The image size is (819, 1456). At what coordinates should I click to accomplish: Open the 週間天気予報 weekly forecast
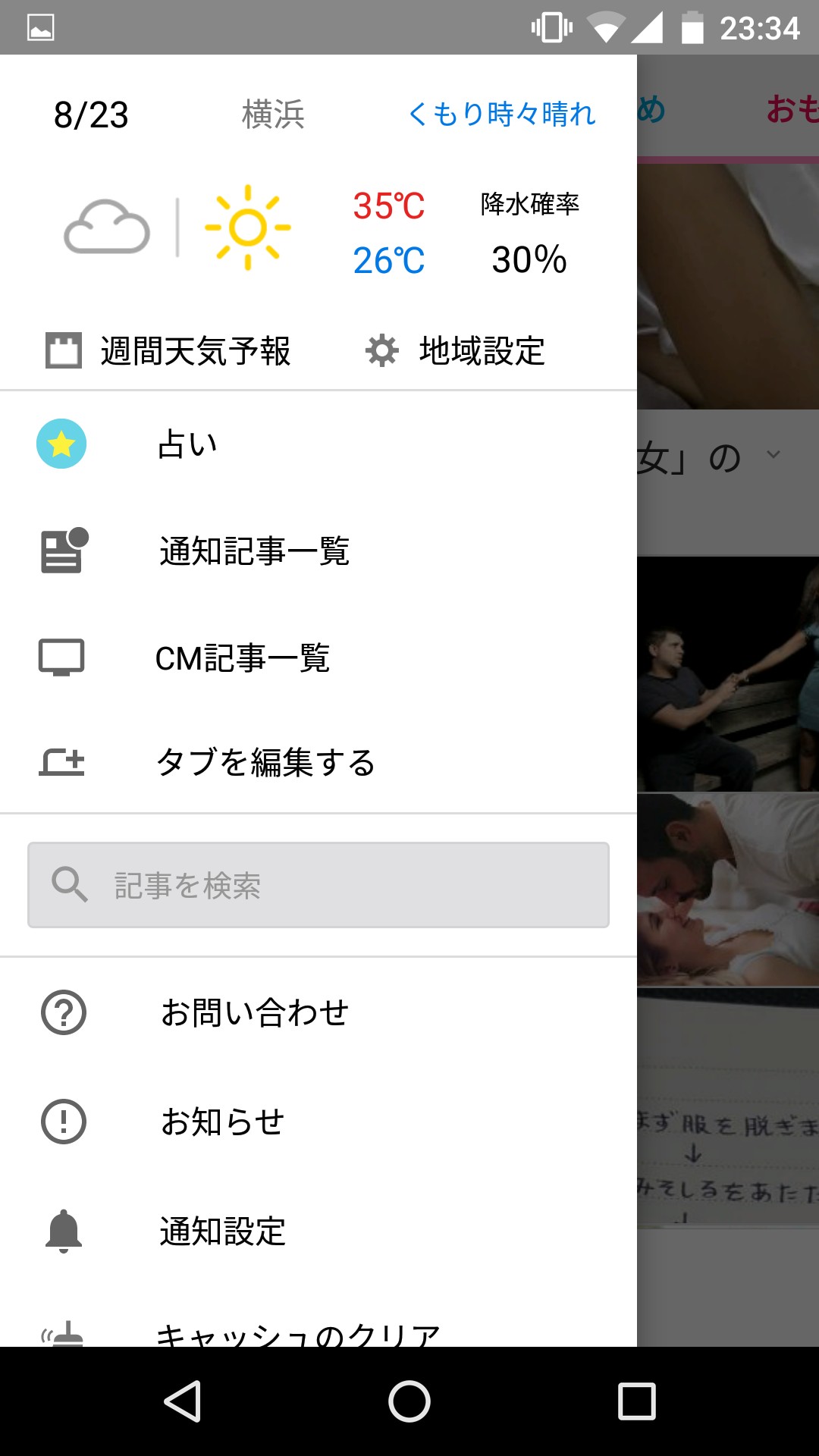point(168,351)
